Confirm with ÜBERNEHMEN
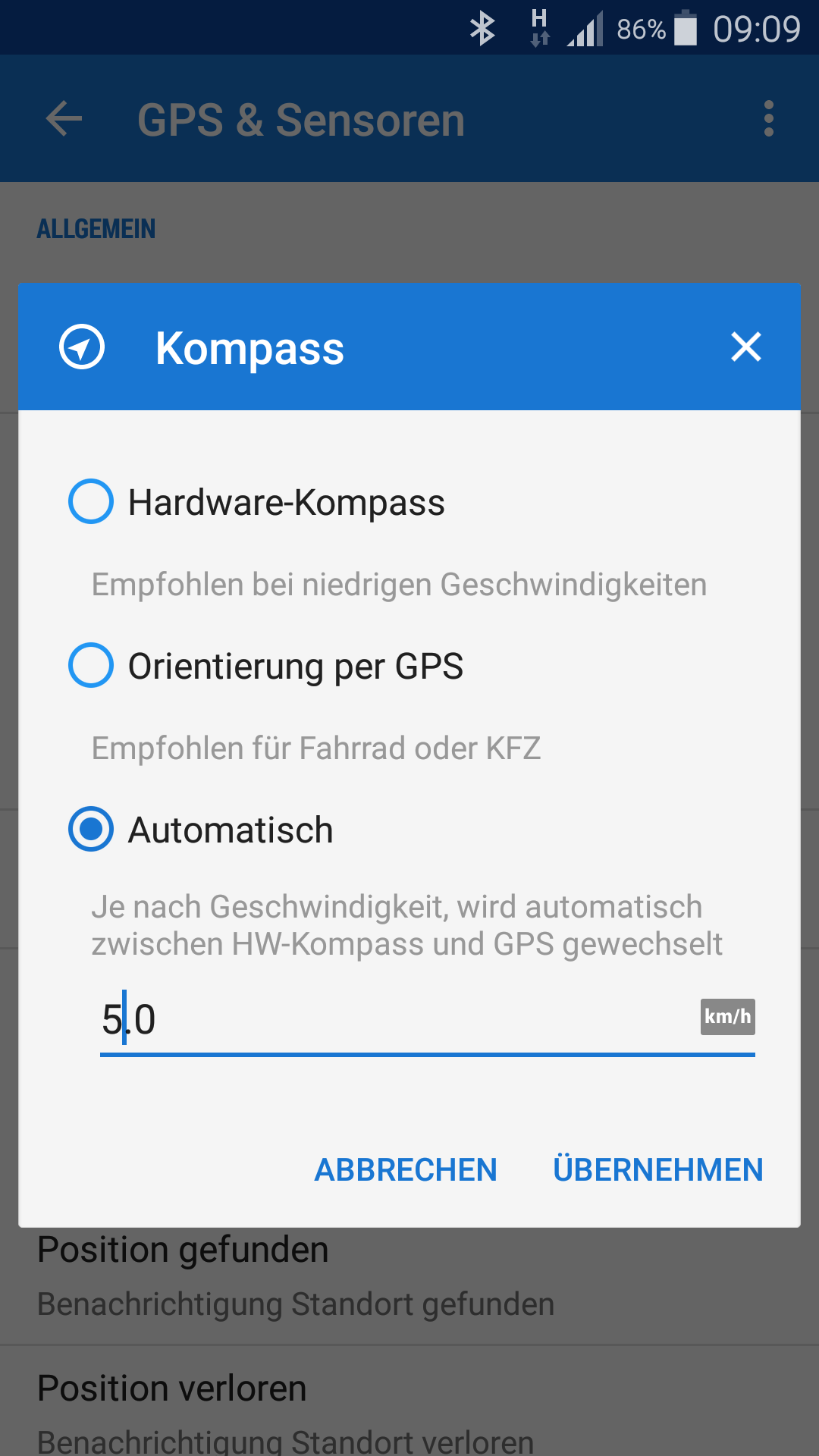 657,1169
